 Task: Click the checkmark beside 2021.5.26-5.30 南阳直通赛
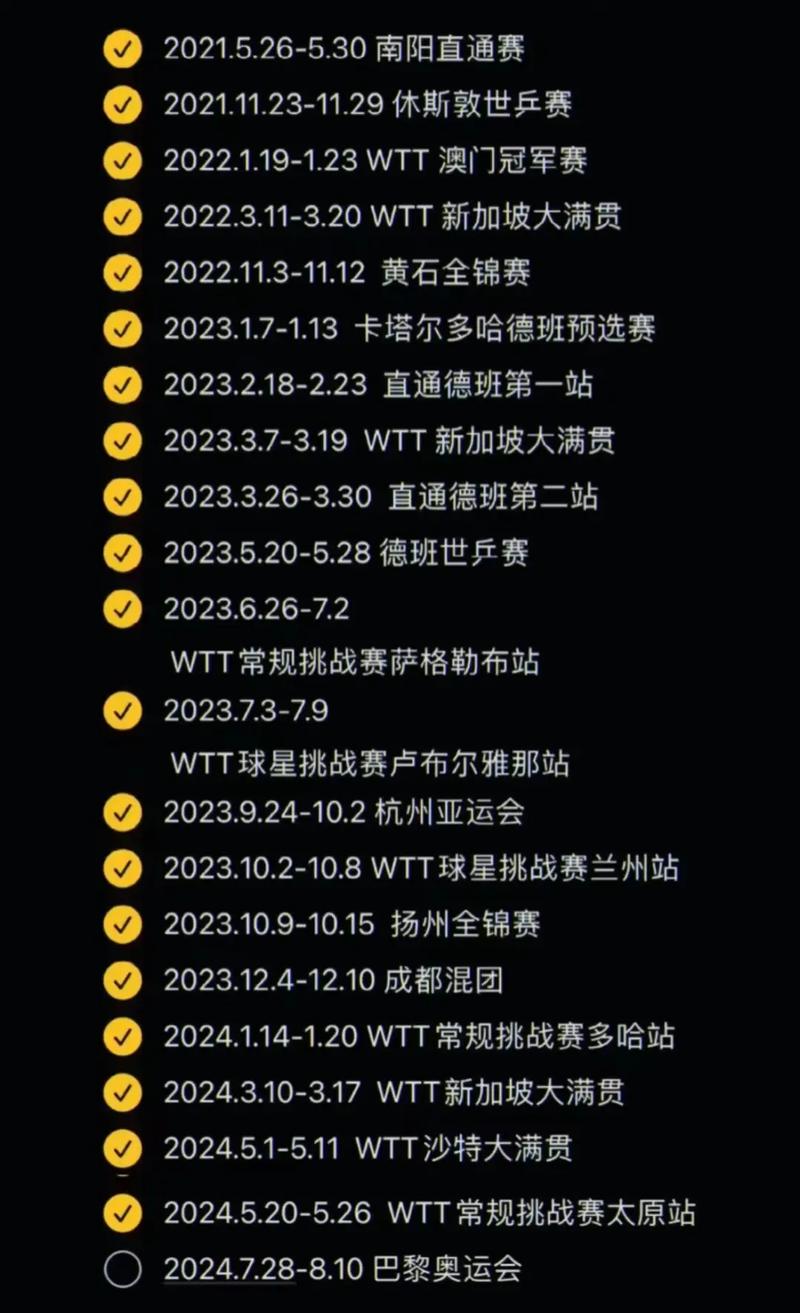coord(122,47)
